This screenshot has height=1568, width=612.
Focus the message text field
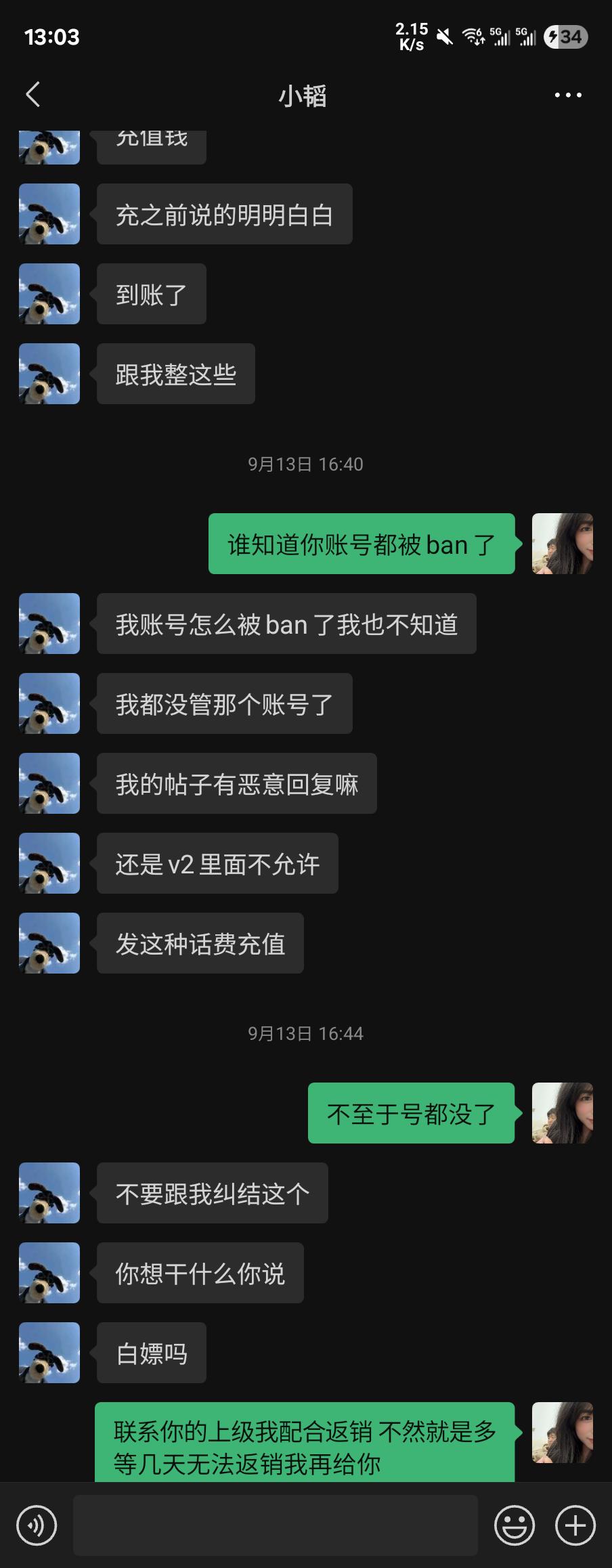[x=275, y=1525]
